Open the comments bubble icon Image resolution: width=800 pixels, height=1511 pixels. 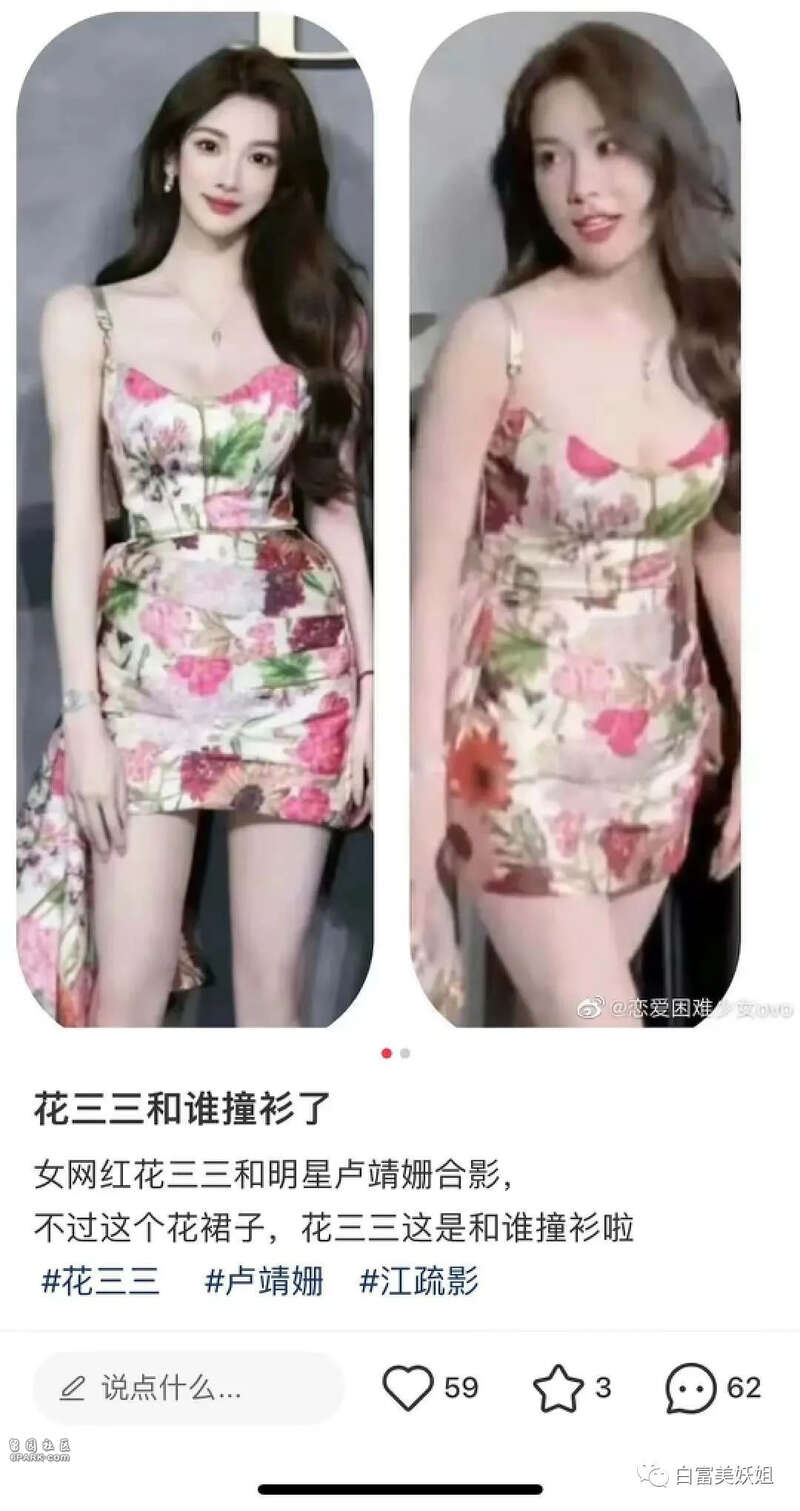[x=692, y=1387]
